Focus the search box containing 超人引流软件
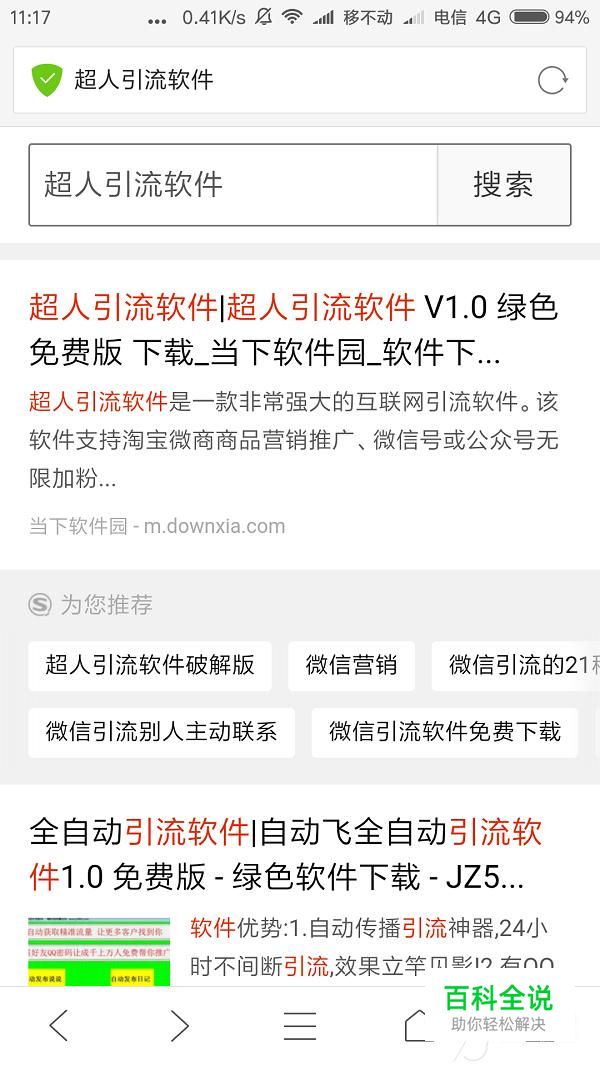Screen dimensions: 600x1066 (233, 184)
